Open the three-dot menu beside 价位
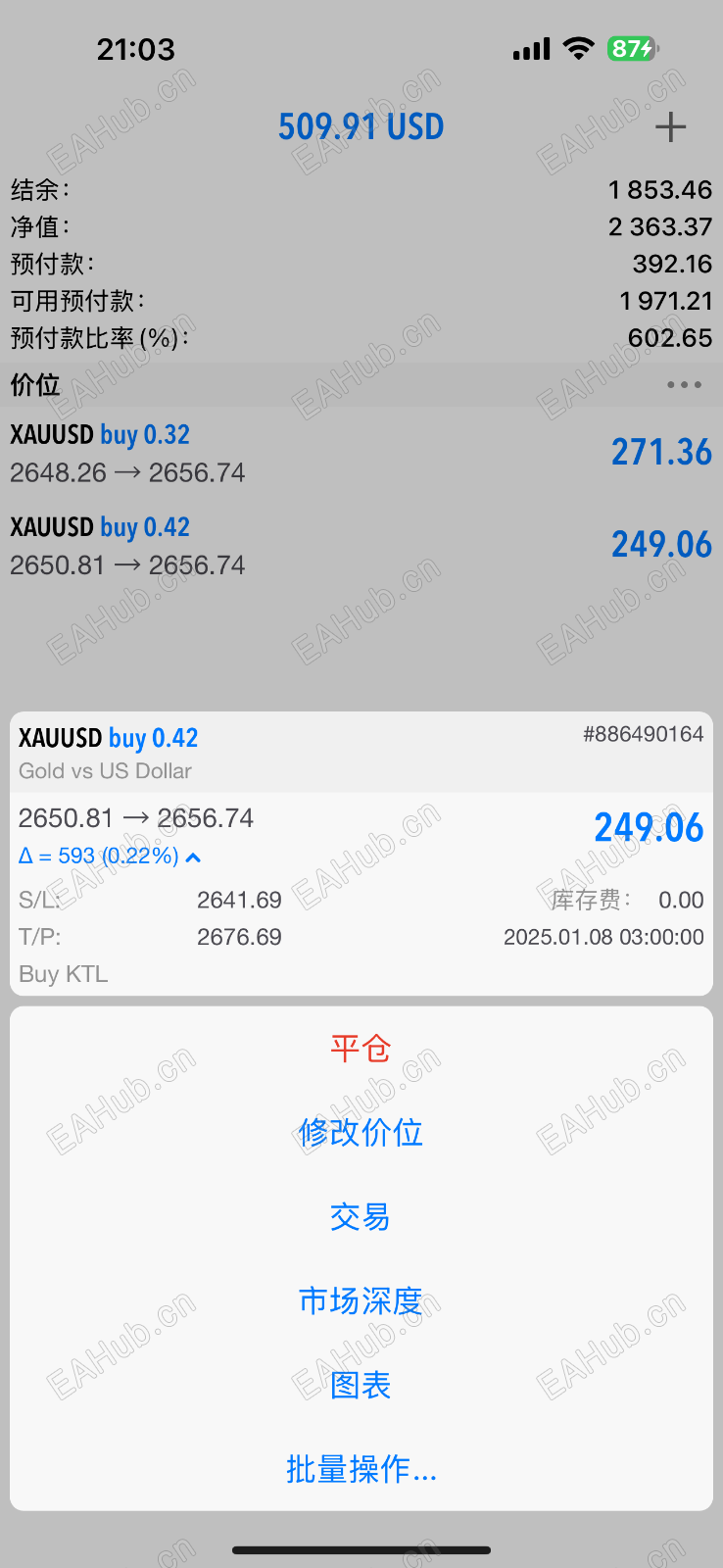723x1568 pixels. click(x=683, y=385)
